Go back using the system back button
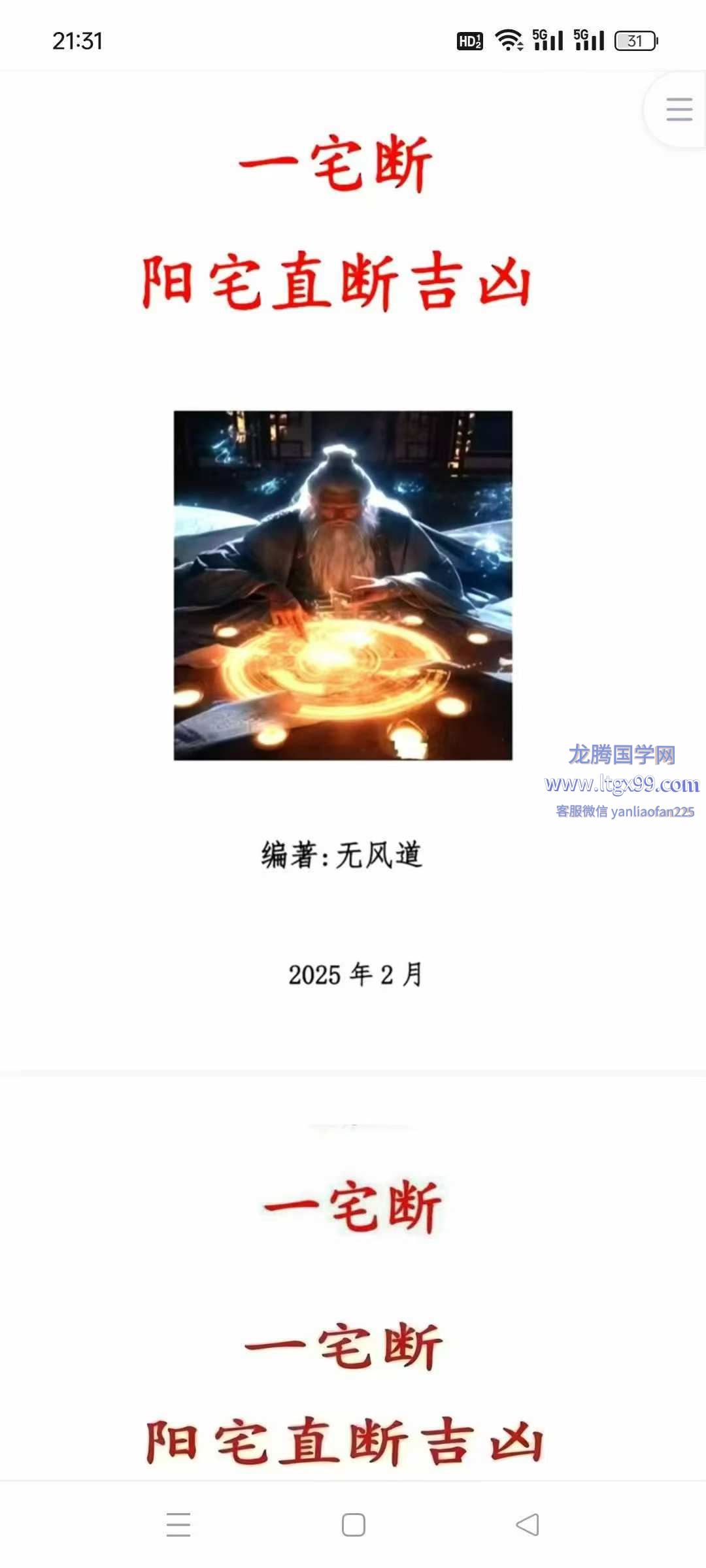The width and height of the screenshot is (706, 1568). coord(528,1525)
